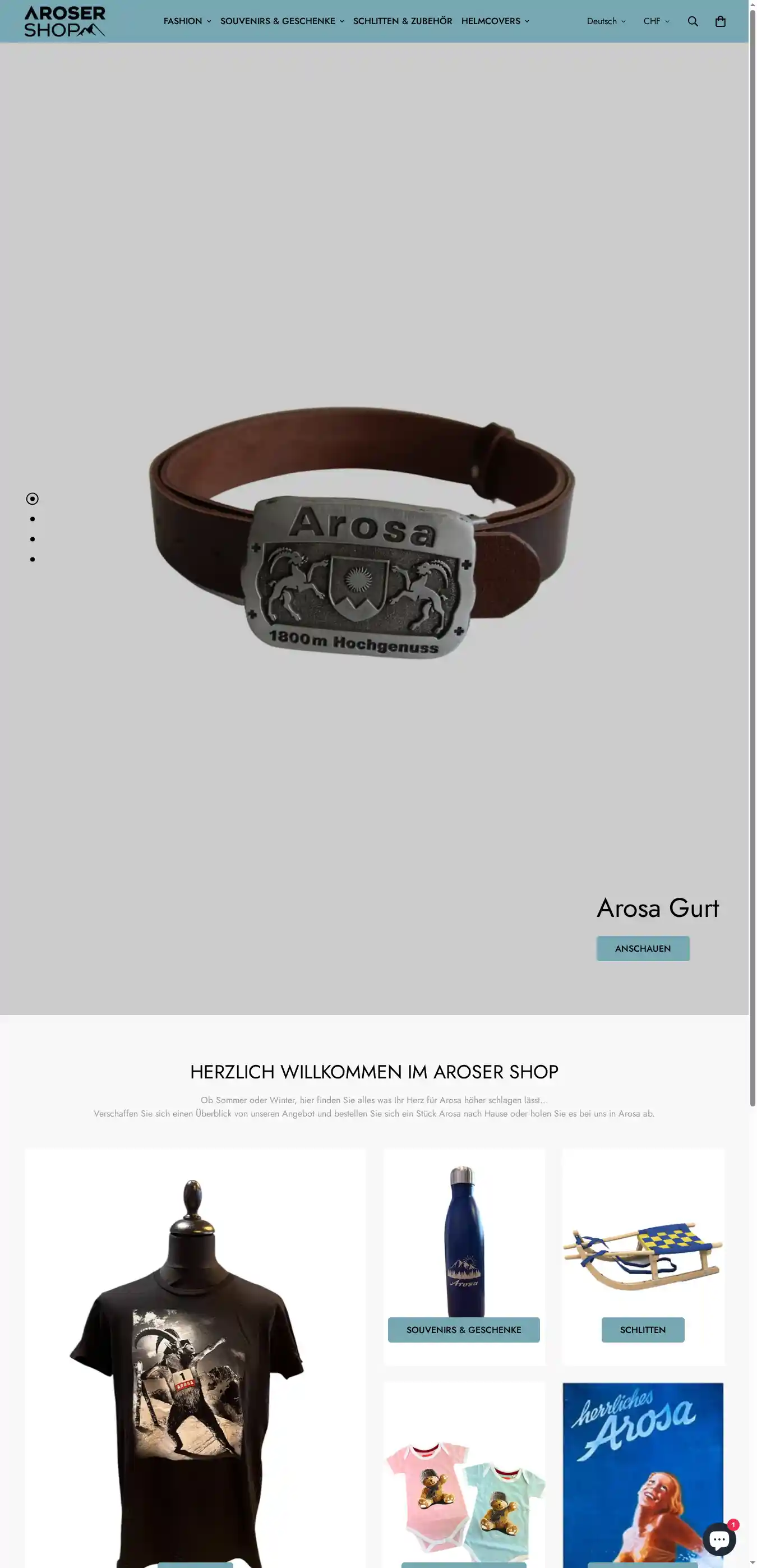Change currency from CHF
757x1568 pixels.
point(656,21)
